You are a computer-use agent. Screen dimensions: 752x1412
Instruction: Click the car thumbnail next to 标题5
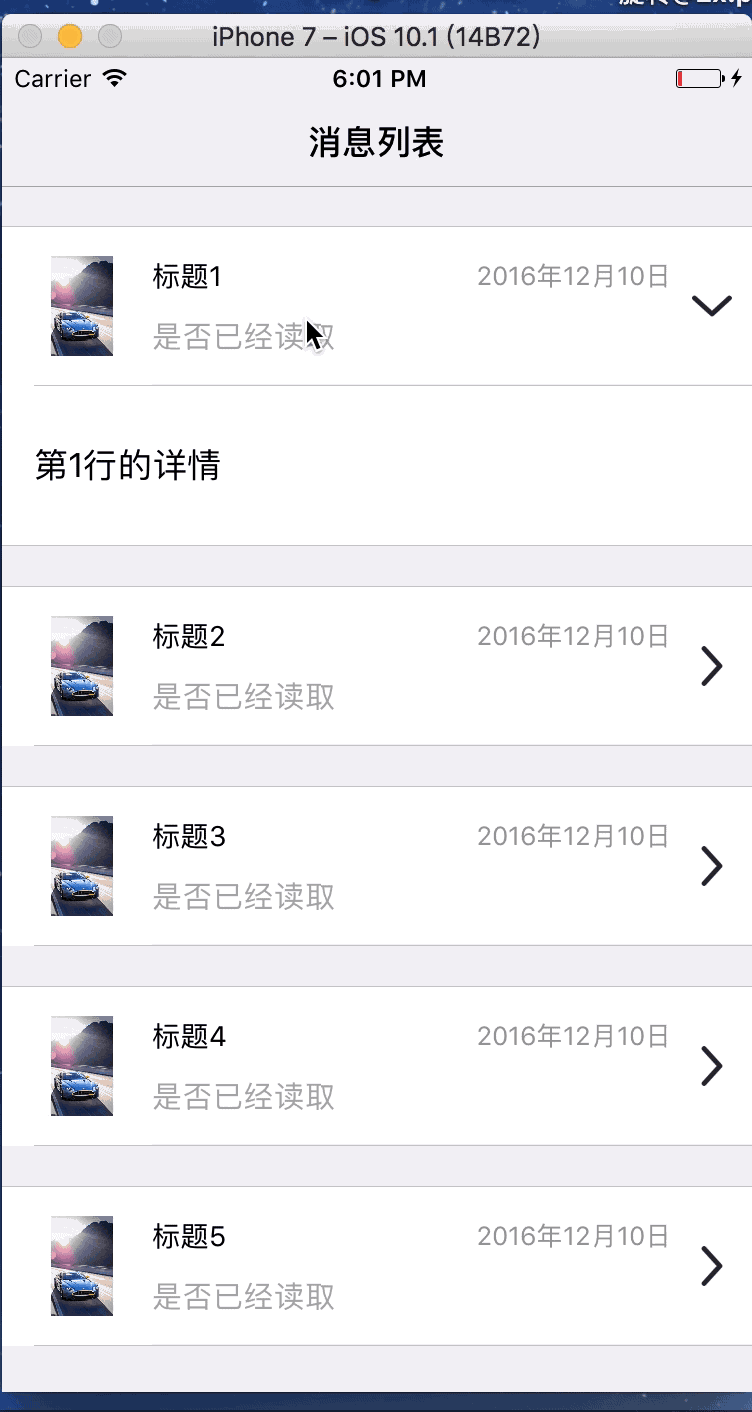click(81, 1265)
